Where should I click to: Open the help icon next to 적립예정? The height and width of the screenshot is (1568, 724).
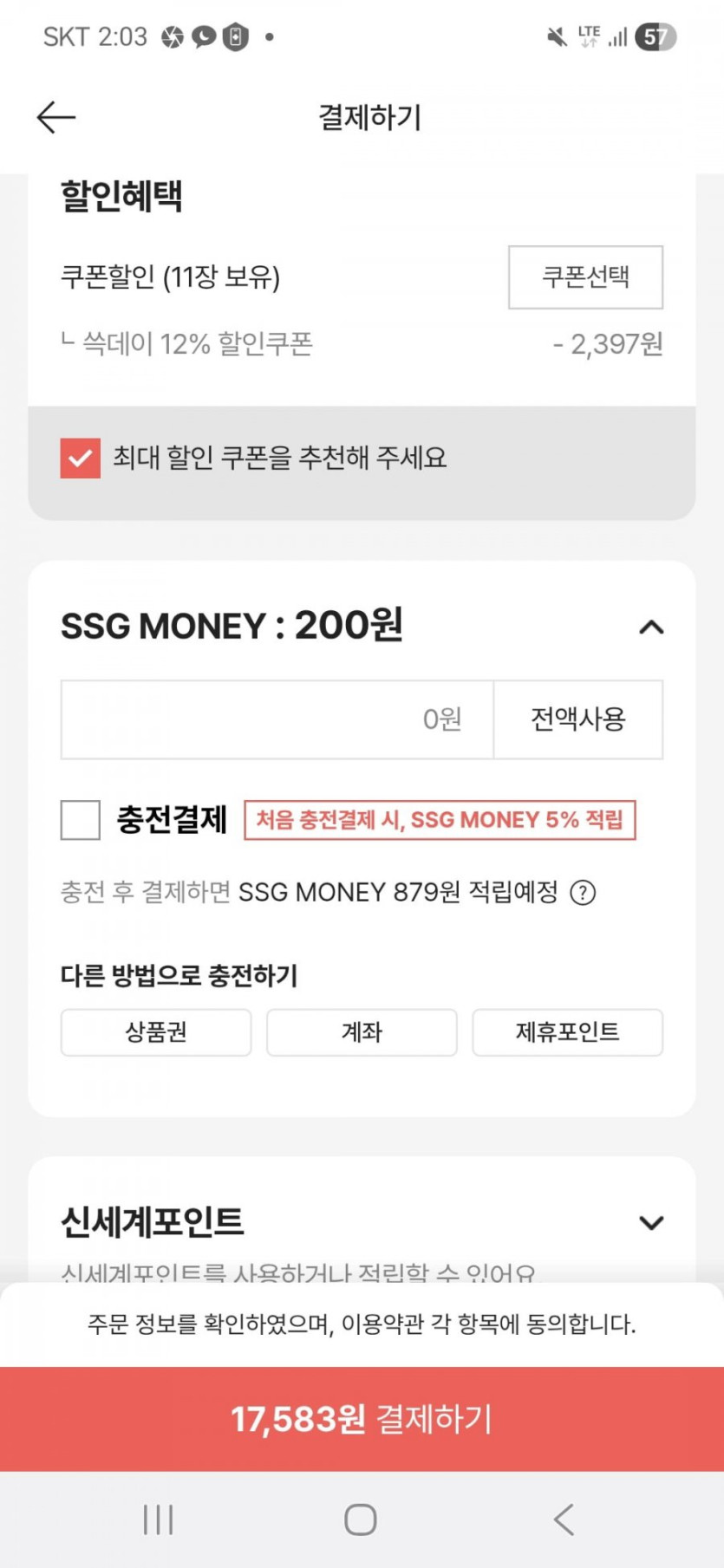click(x=583, y=893)
